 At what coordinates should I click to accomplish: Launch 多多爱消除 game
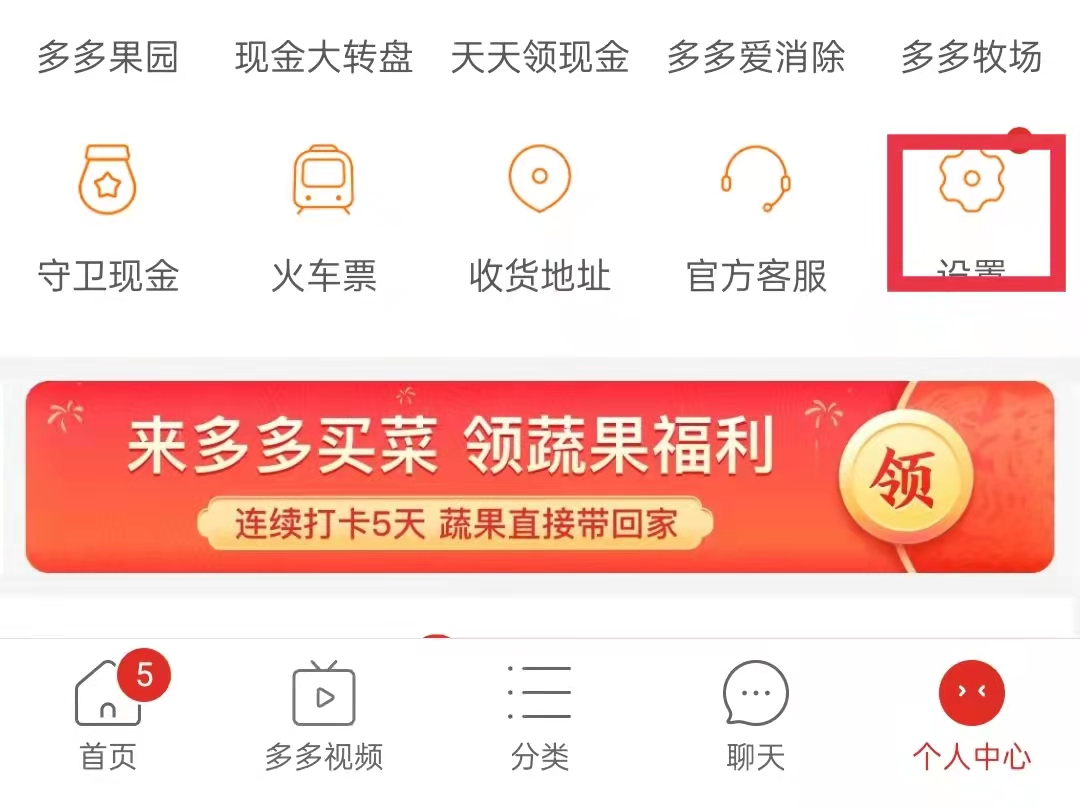pyautogui.click(x=756, y=57)
